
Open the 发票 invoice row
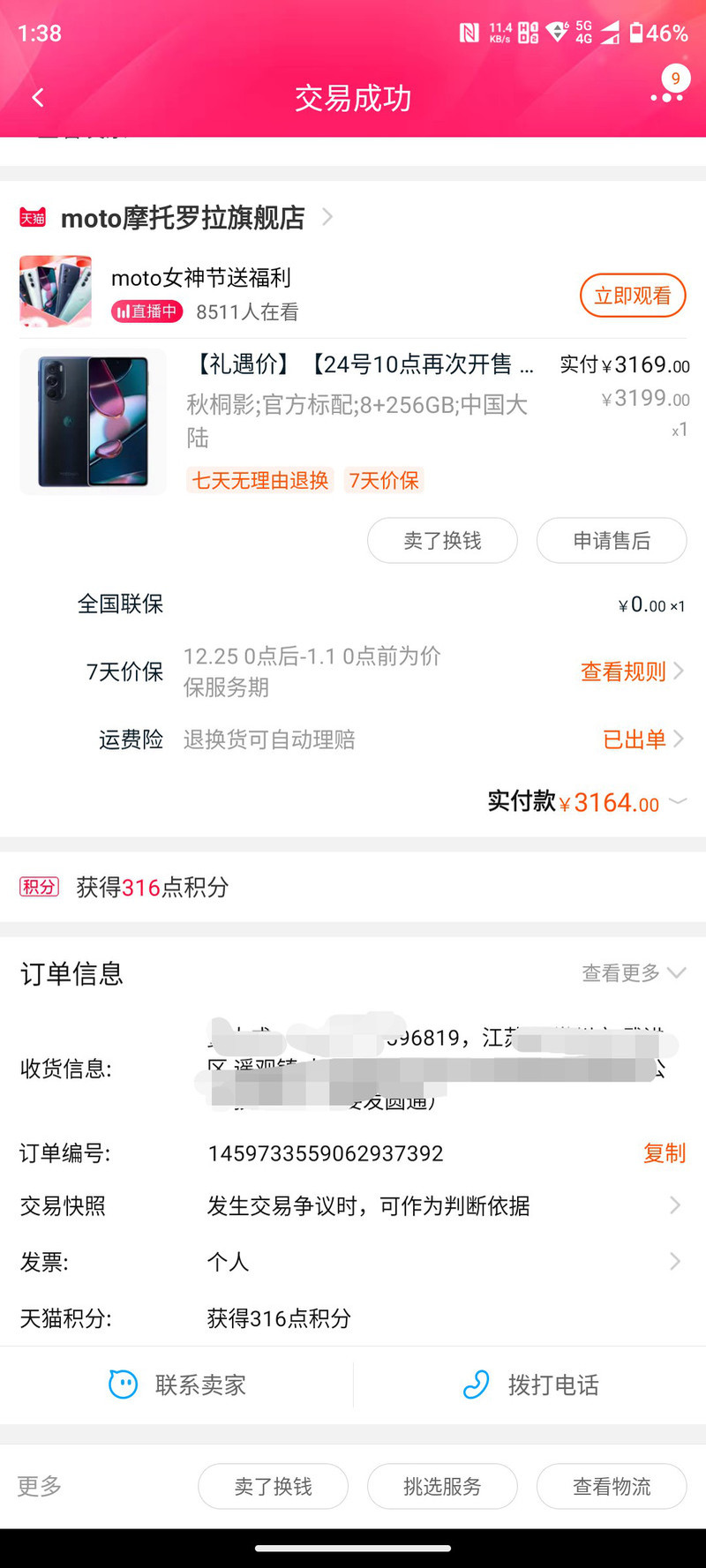353,1262
